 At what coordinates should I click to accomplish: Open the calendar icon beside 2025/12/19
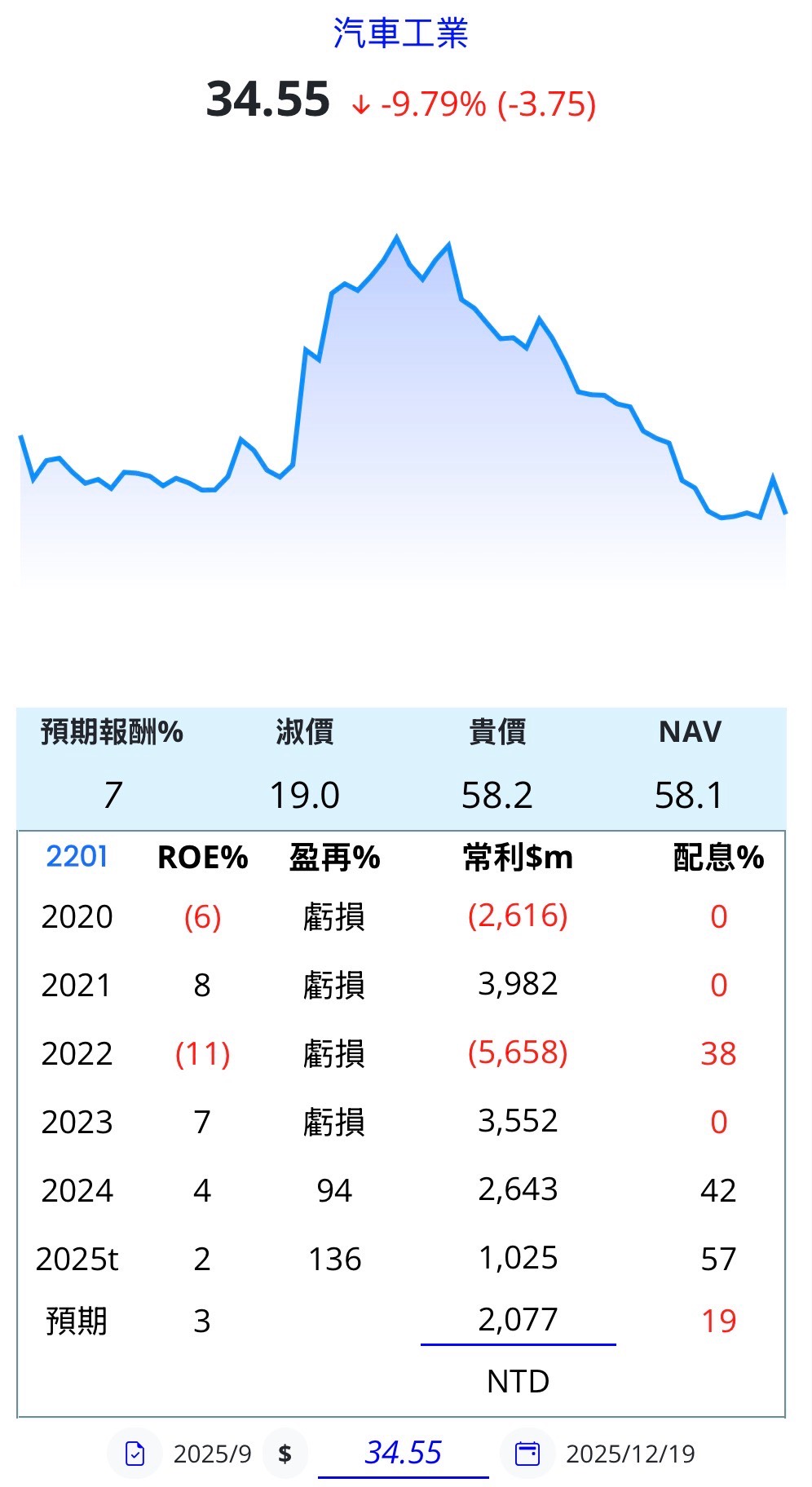[x=527, y=1453]
